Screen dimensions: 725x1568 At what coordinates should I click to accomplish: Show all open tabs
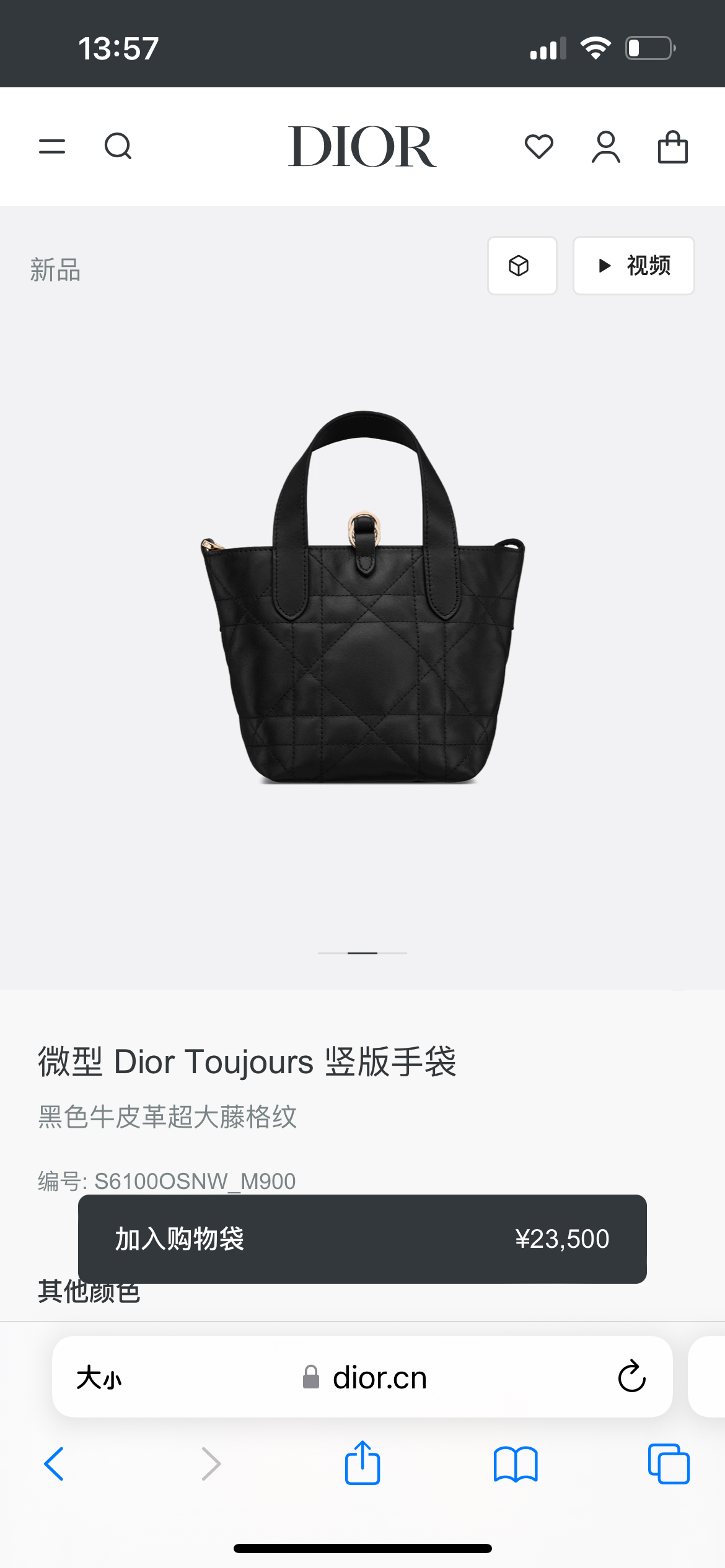click(669, 1464)
